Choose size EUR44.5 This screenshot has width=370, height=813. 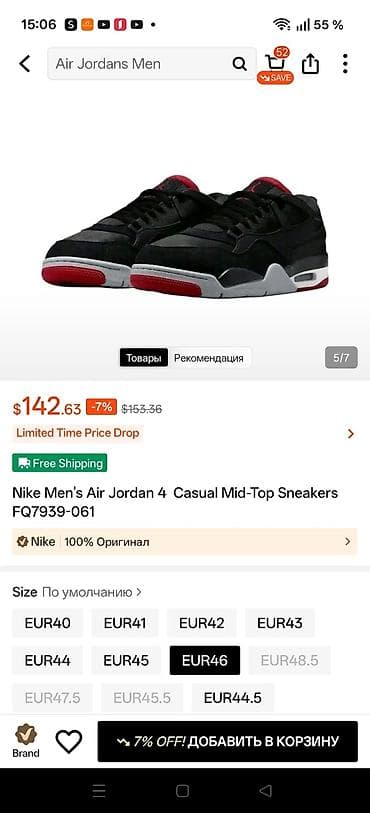click(233, 698)
